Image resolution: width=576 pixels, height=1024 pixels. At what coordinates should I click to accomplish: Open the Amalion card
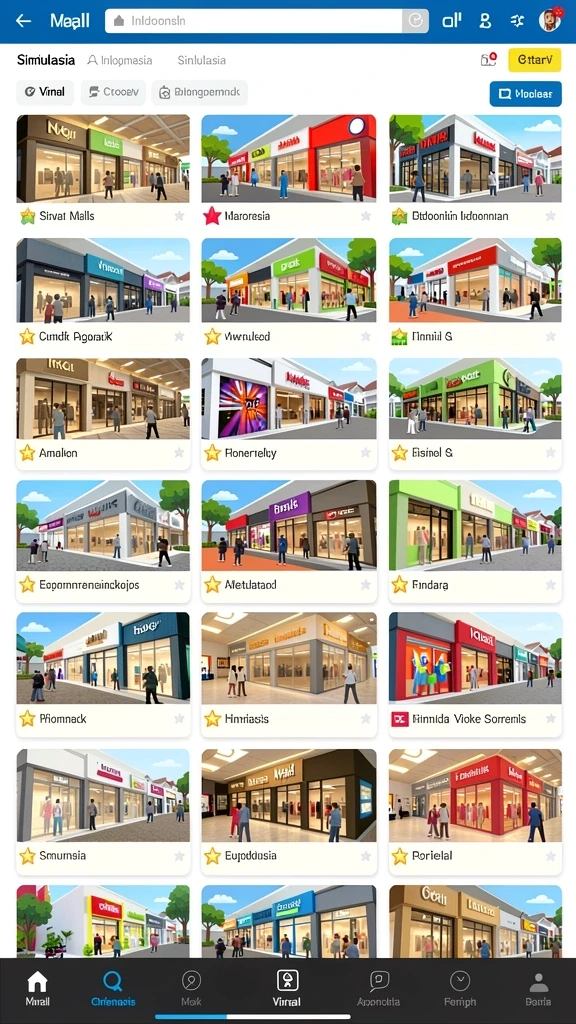click(x=103, y=413)
